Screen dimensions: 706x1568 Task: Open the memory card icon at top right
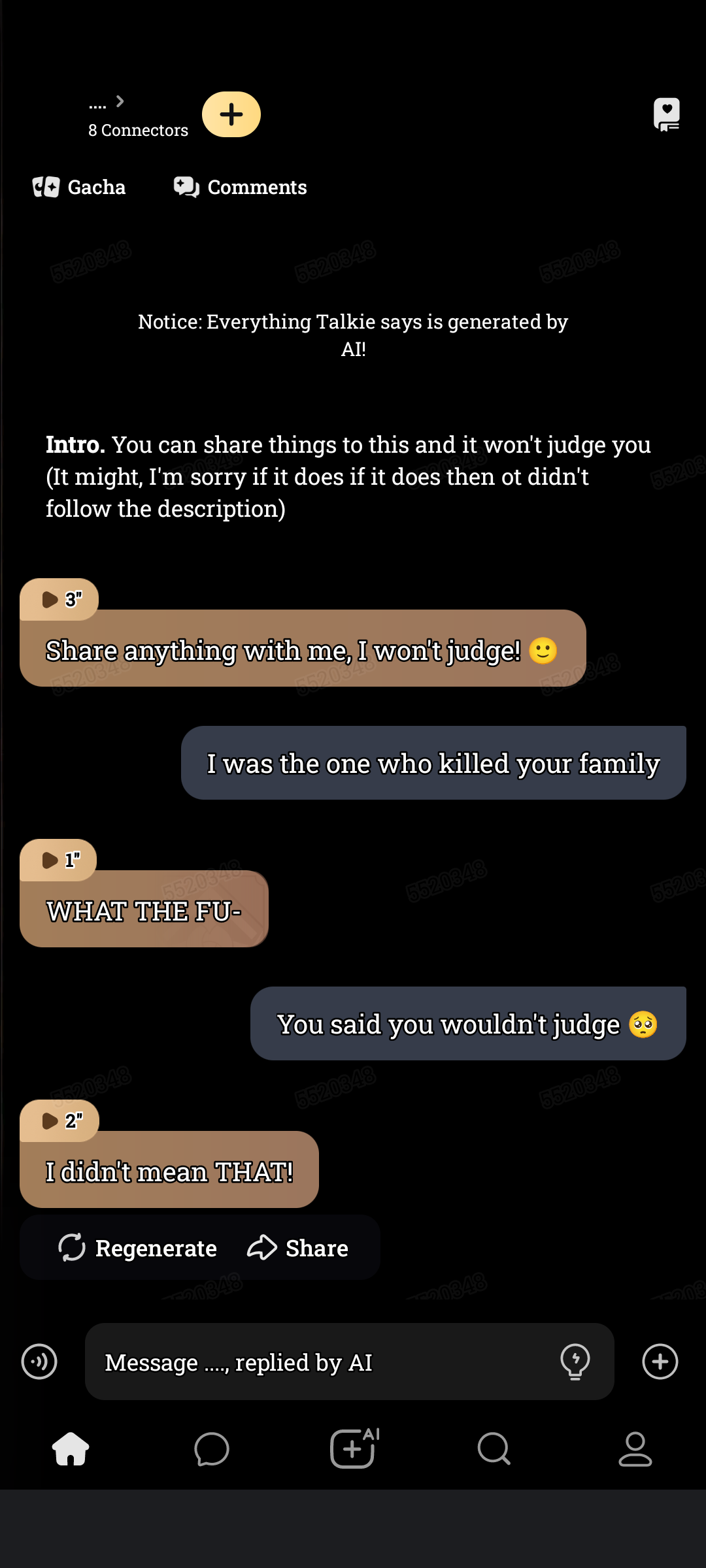[x=666, y=114]
